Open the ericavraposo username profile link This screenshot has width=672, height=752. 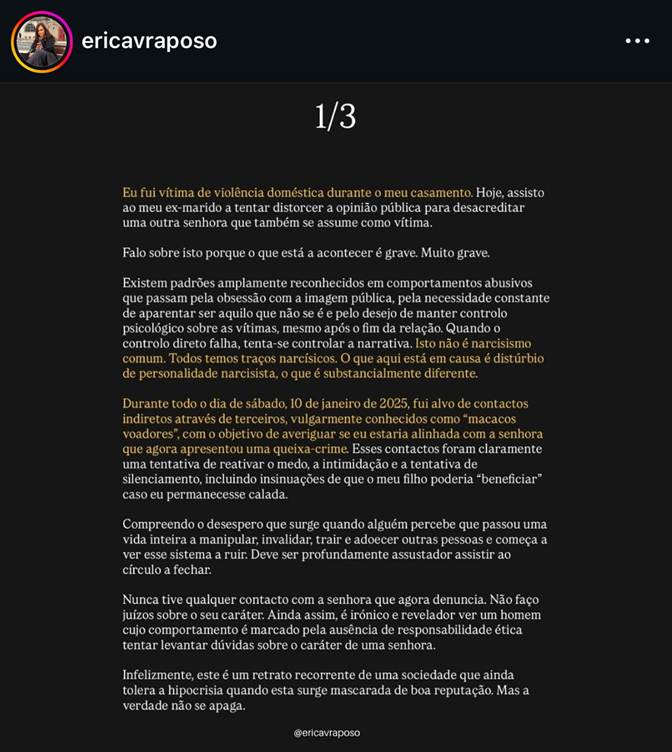(149, 41)
